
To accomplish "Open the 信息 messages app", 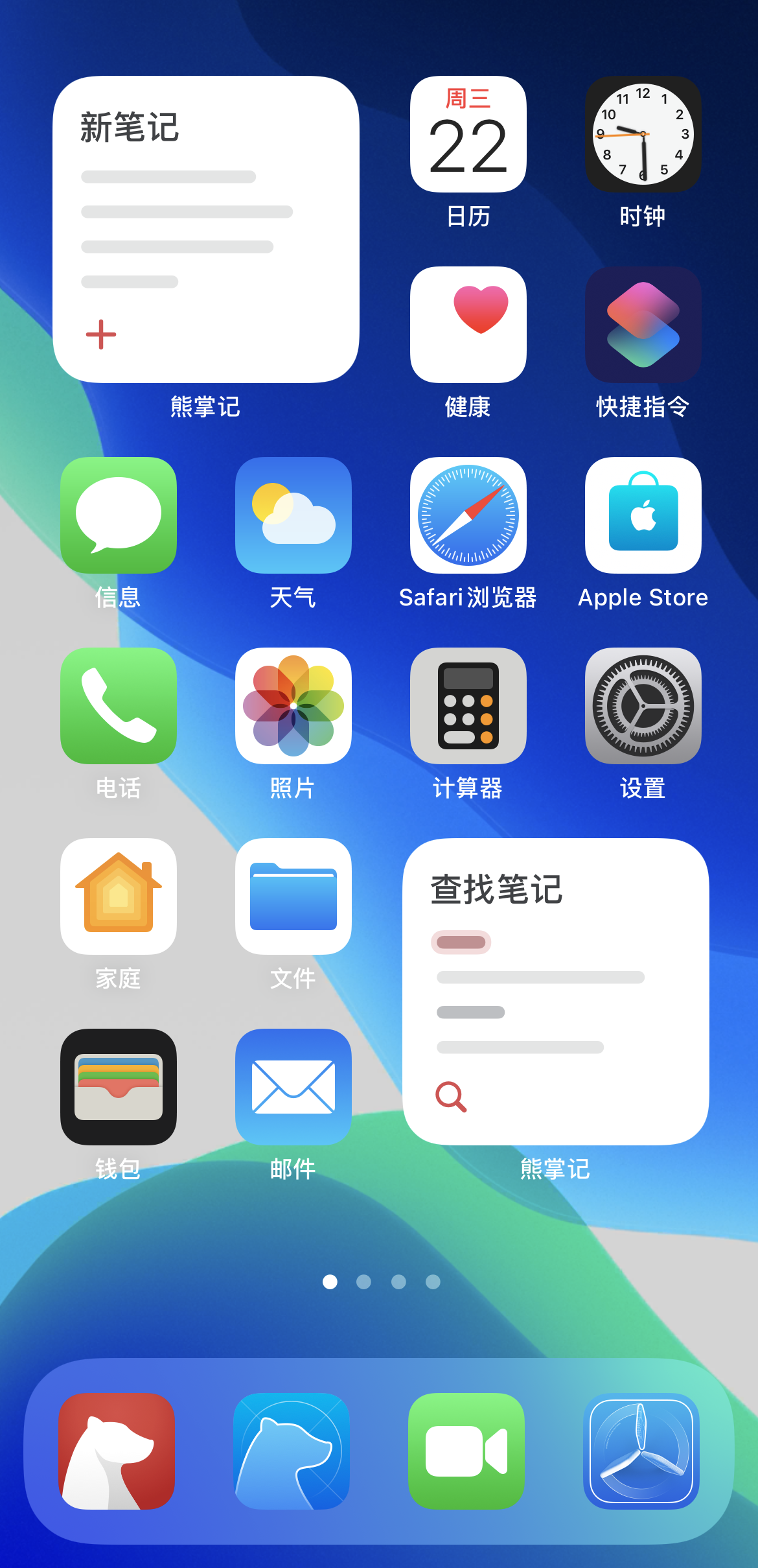I will 119,515.
